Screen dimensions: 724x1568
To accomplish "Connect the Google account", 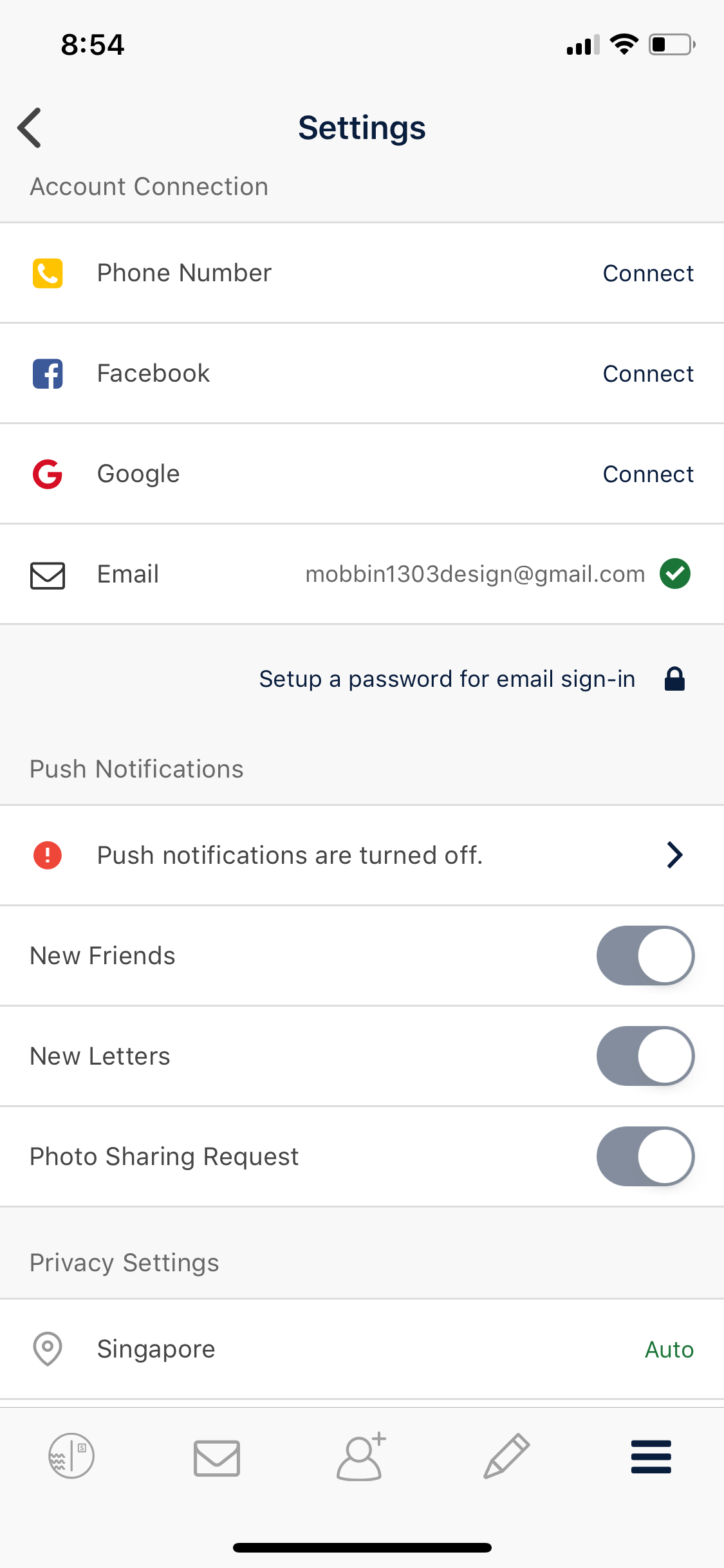I will (648, 474).
